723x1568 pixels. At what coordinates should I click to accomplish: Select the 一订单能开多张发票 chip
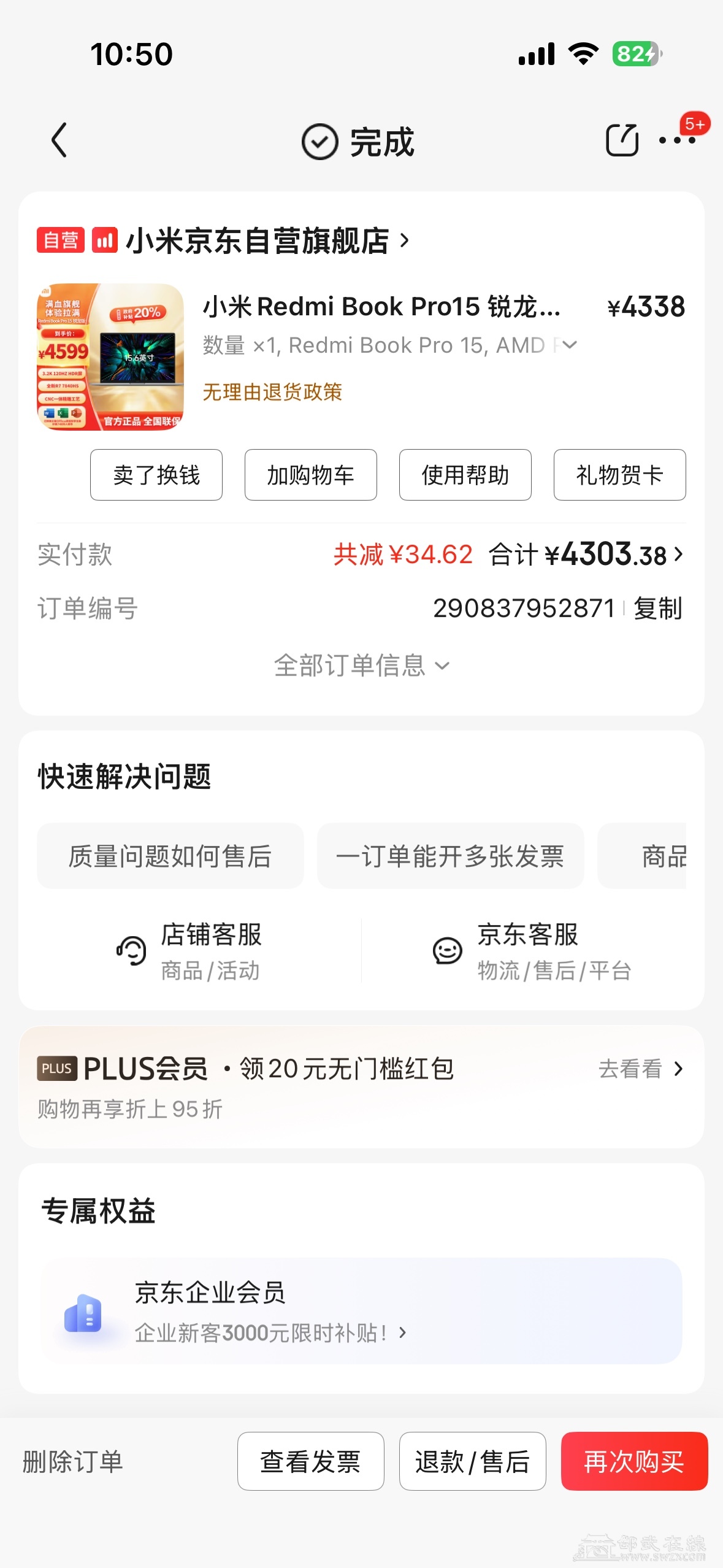[450, 856]
